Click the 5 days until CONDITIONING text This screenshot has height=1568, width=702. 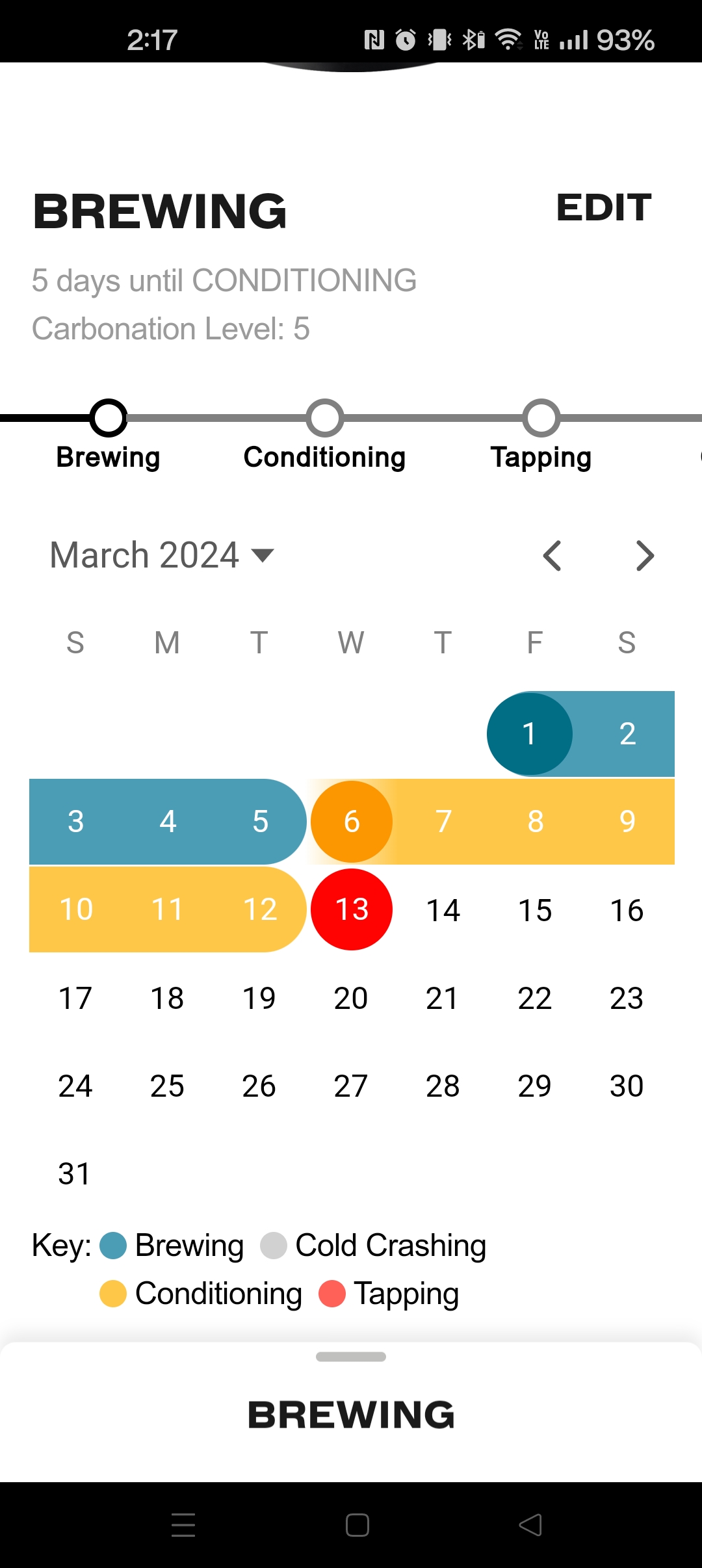click(x=224, y=281)
